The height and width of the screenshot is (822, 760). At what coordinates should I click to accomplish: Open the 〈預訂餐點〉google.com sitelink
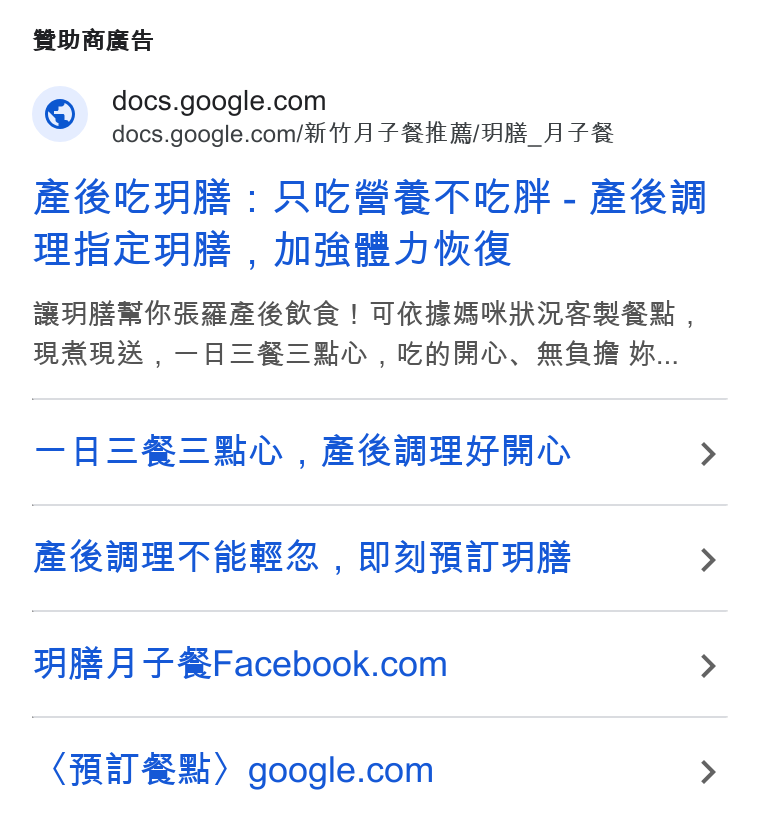pyautogui.click(x=379, y=770)
